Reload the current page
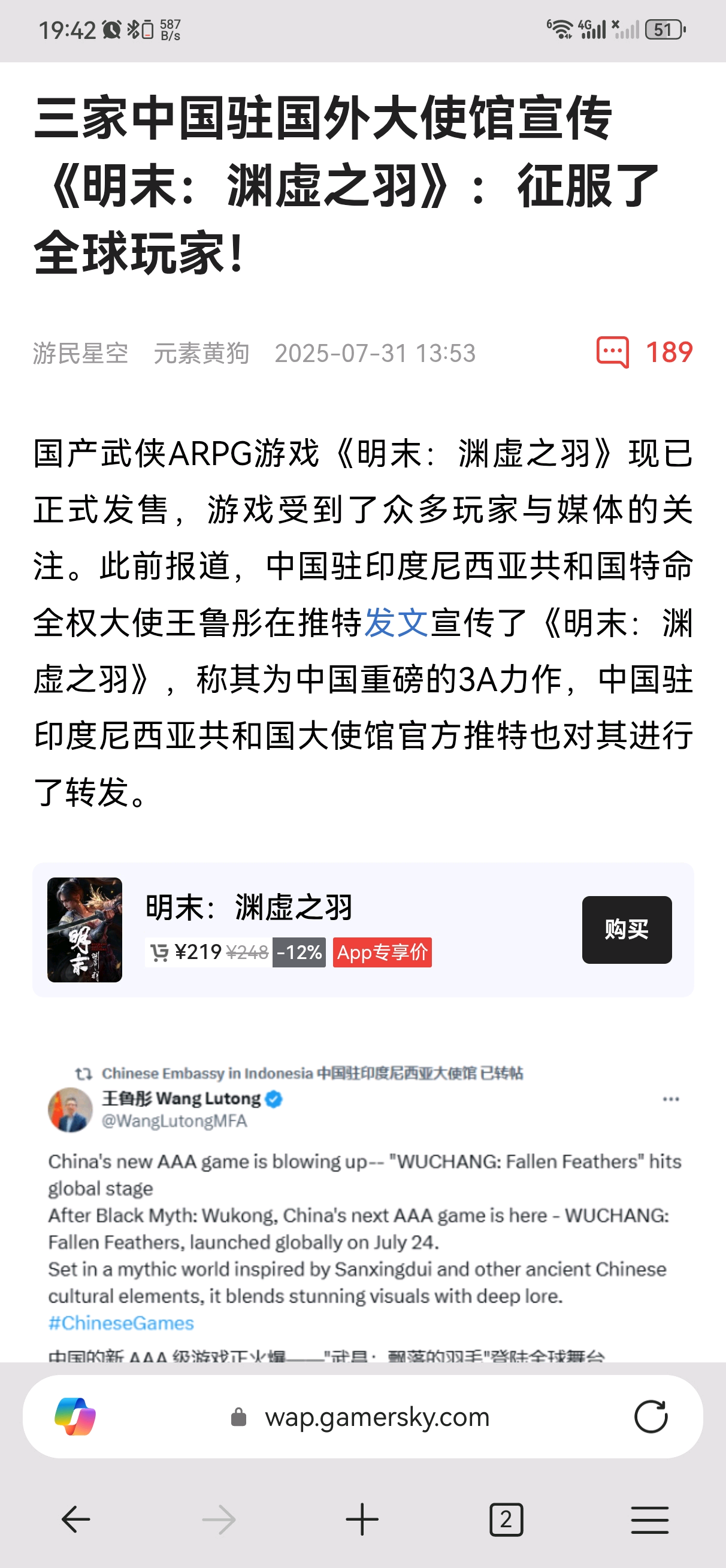 651,1416
